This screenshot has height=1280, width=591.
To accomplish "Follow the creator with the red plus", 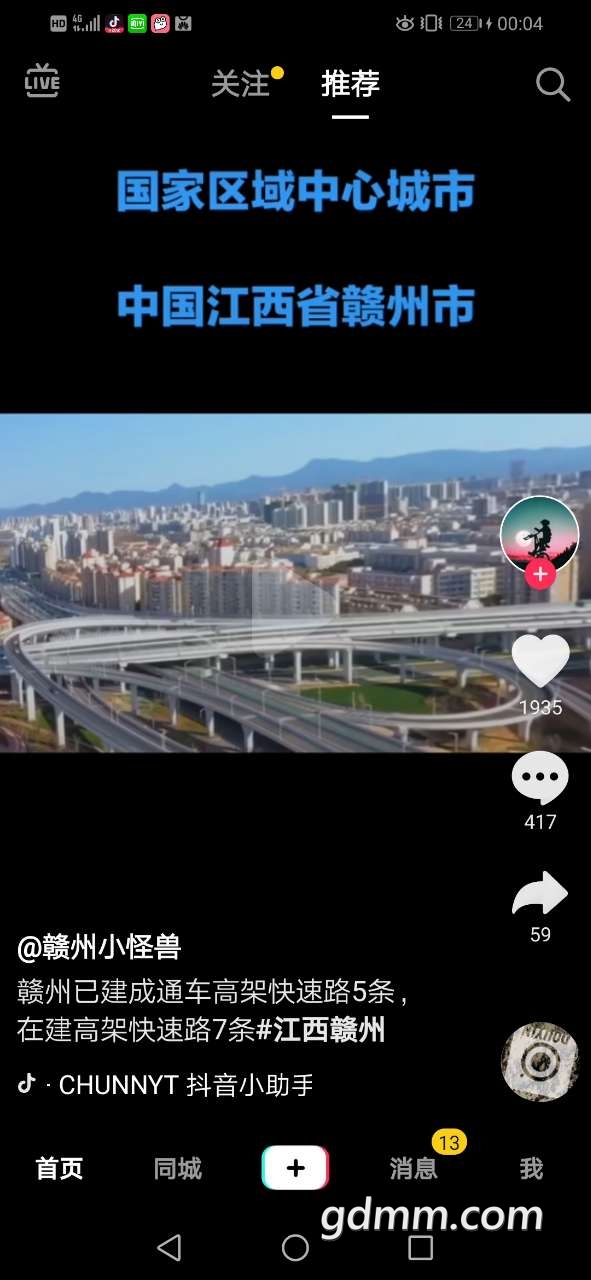I will pos(540,574).
